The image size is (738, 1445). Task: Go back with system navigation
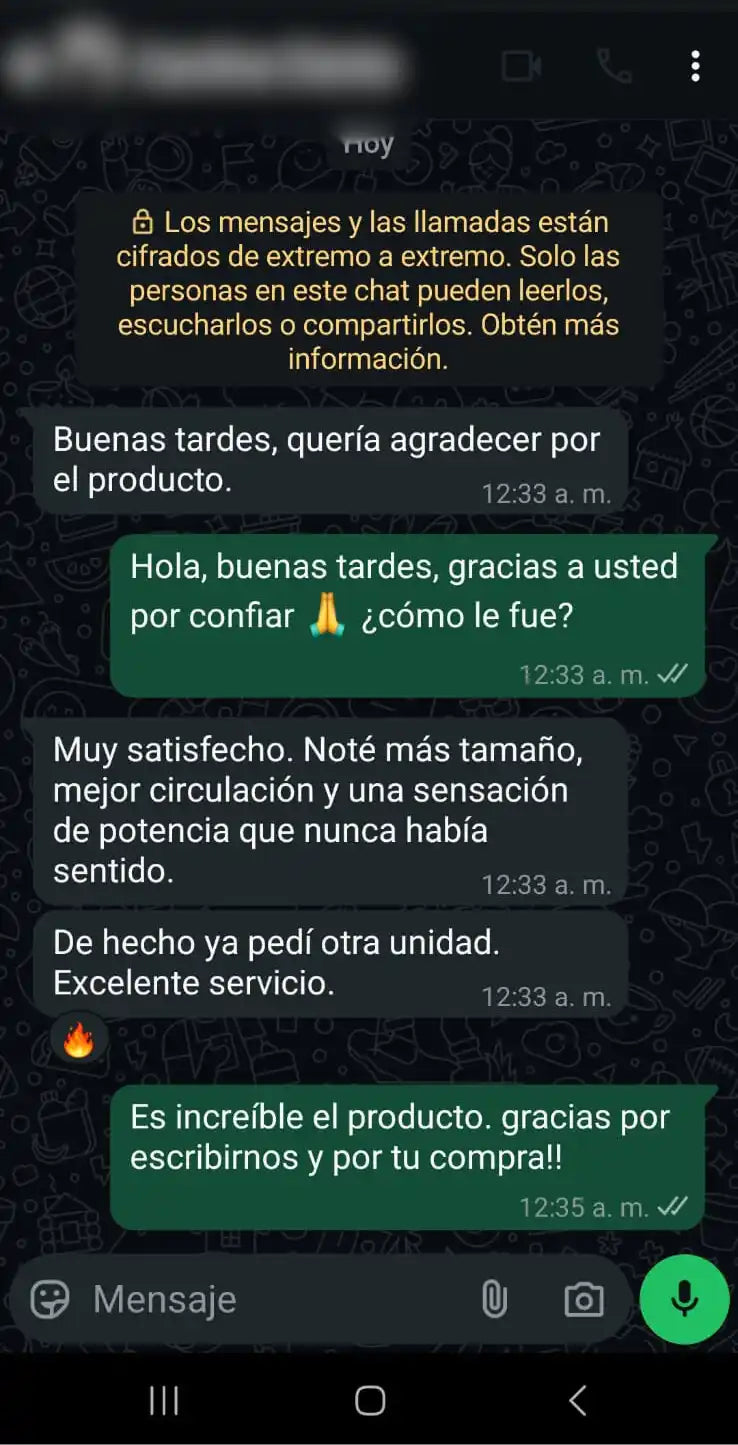pos(577,1401)
